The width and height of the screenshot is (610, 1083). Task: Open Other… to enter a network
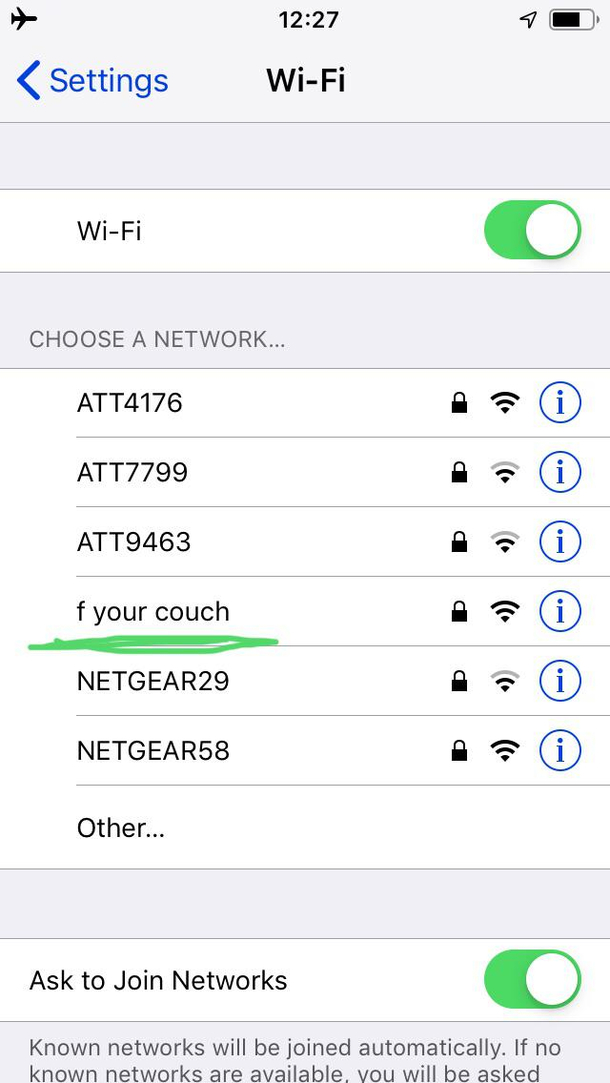121,828
